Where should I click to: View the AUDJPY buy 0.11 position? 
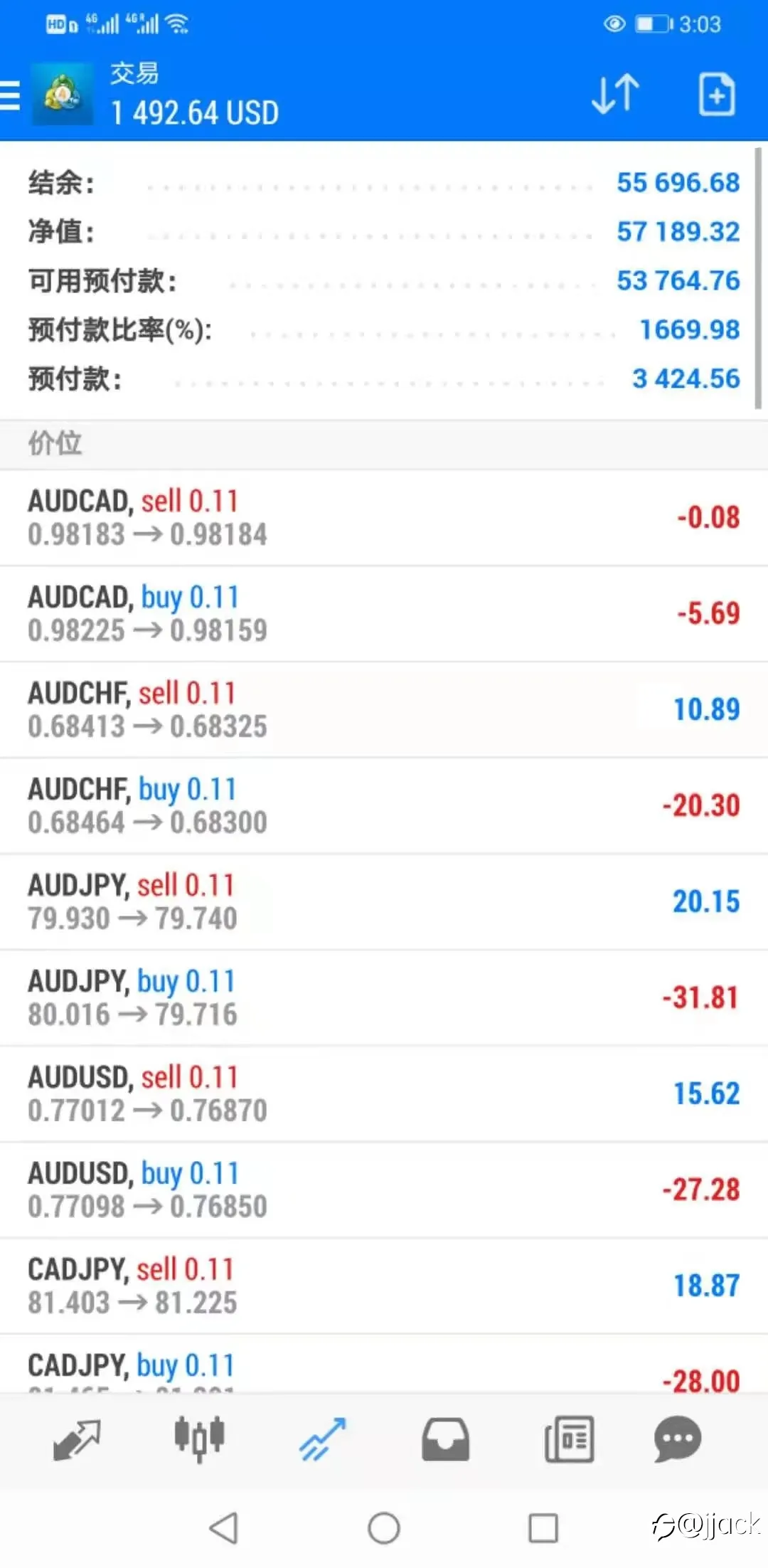[x=384, y=998]
